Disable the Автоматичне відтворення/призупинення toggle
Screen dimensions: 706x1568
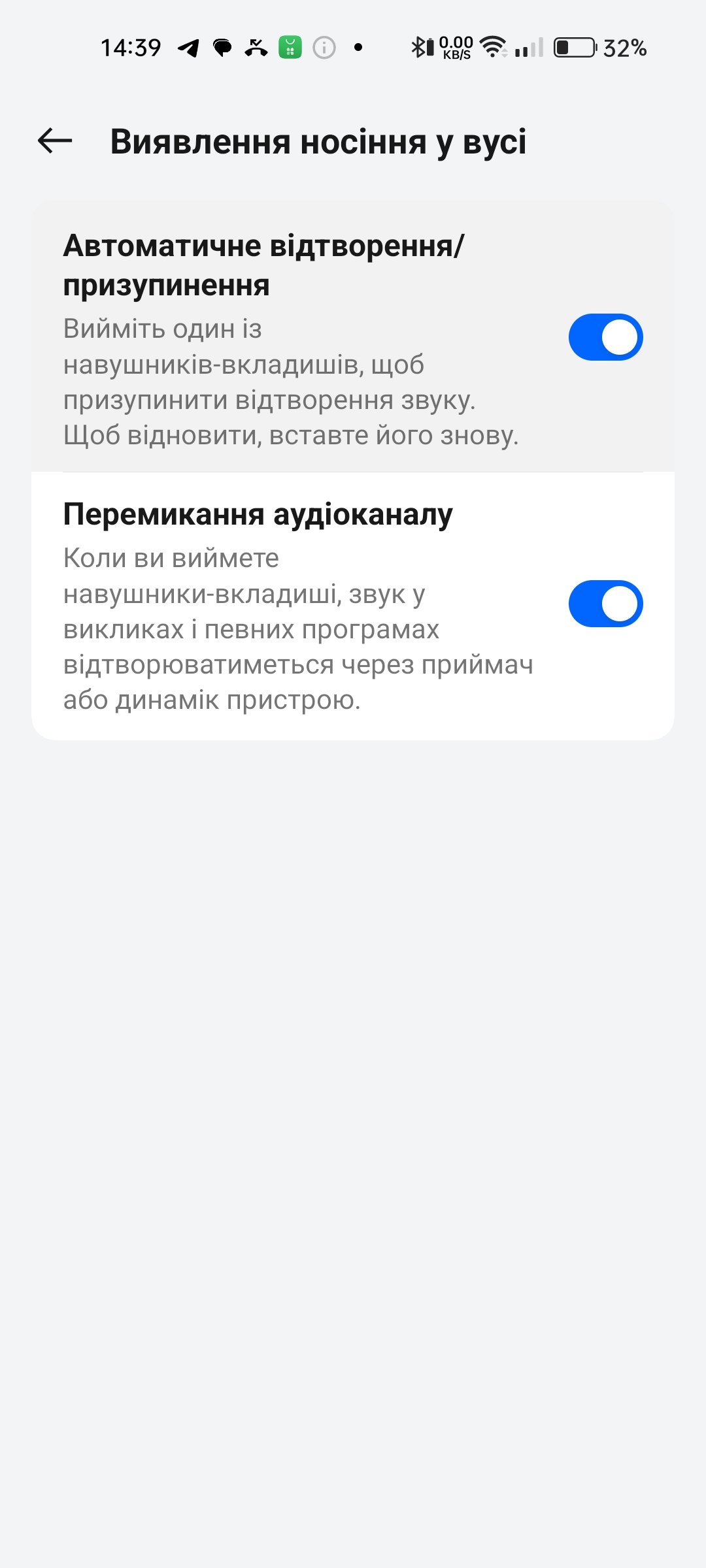click(605, 336)
